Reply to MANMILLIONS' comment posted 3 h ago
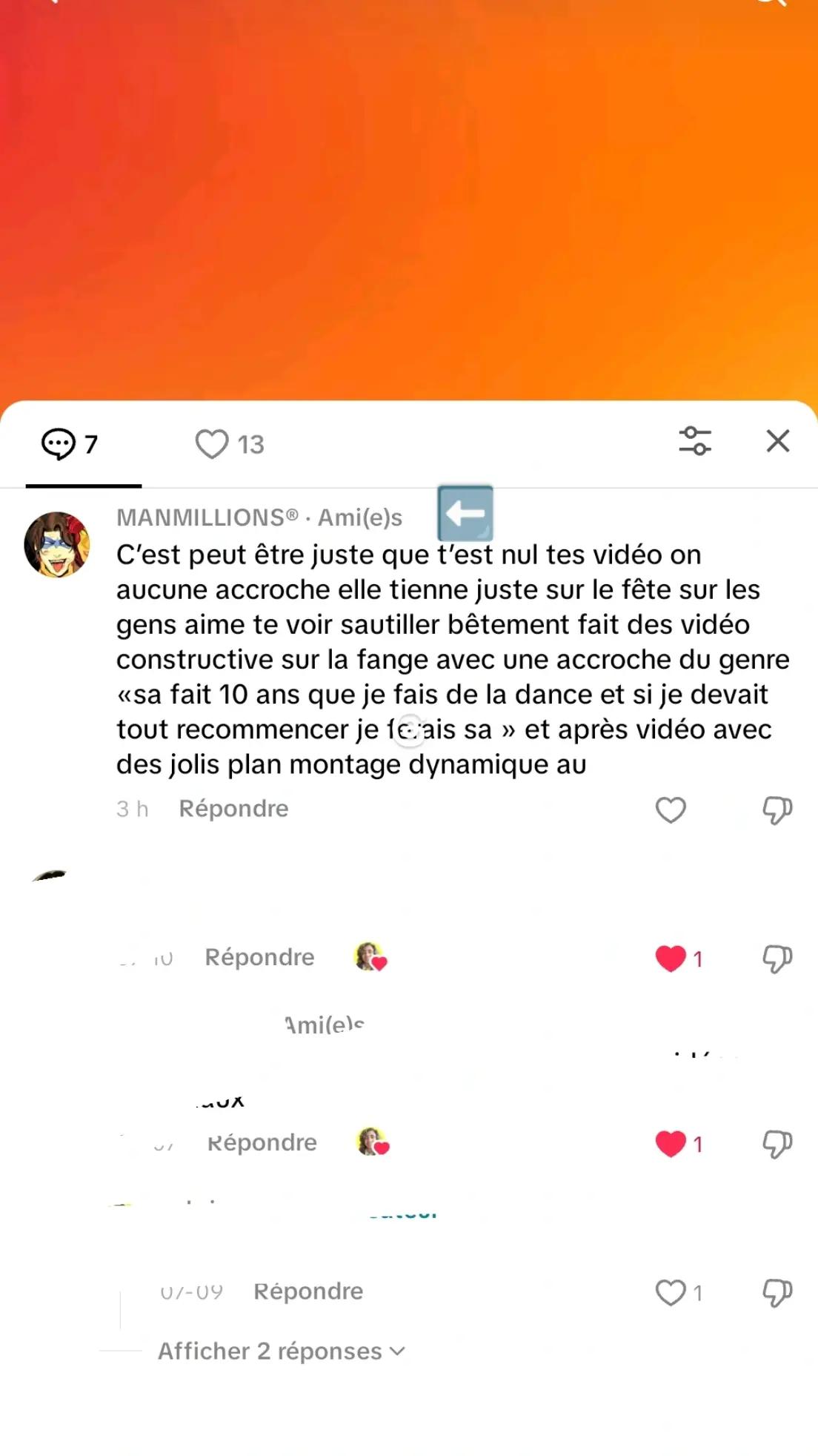 tap(233, 809)
